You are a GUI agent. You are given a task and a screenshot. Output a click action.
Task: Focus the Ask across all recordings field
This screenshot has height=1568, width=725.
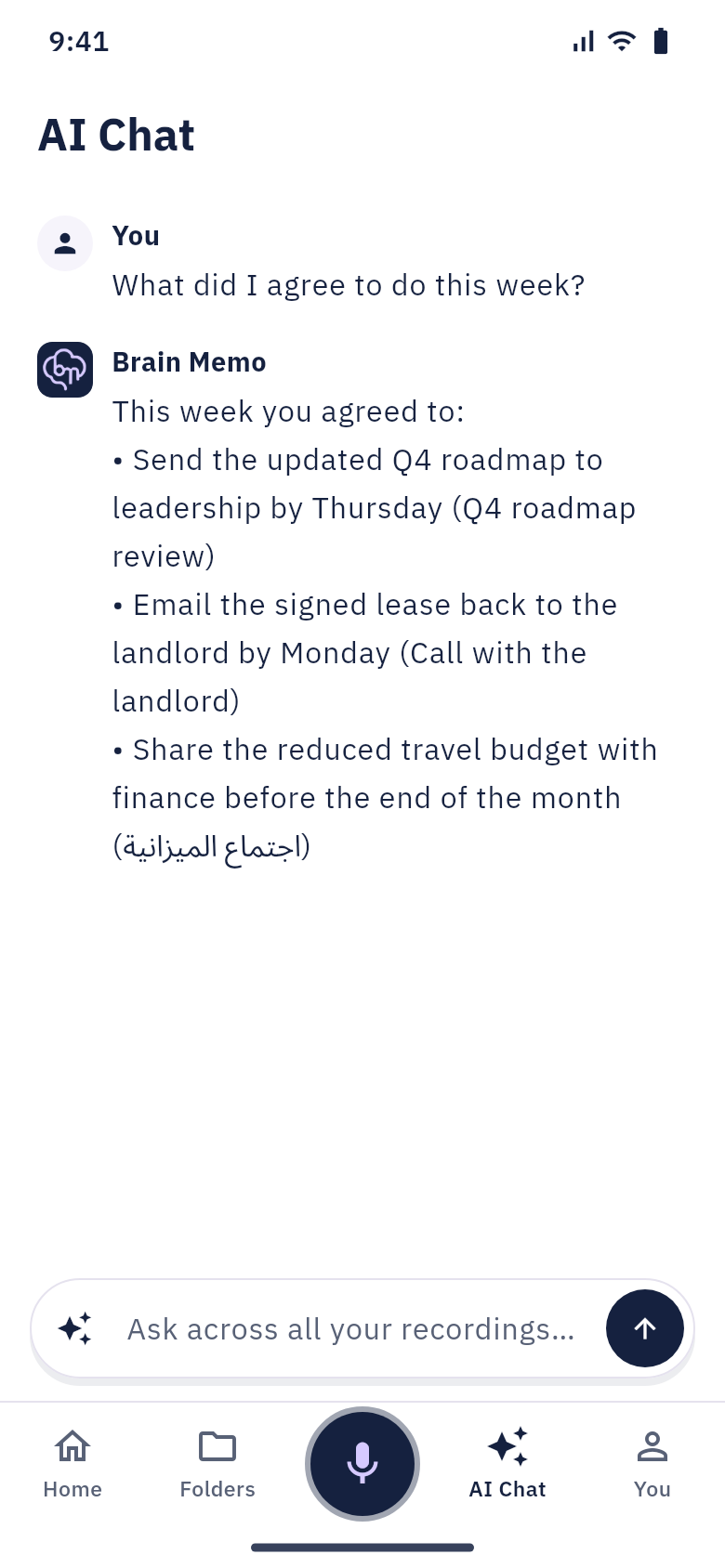[x=351, y=1329]
